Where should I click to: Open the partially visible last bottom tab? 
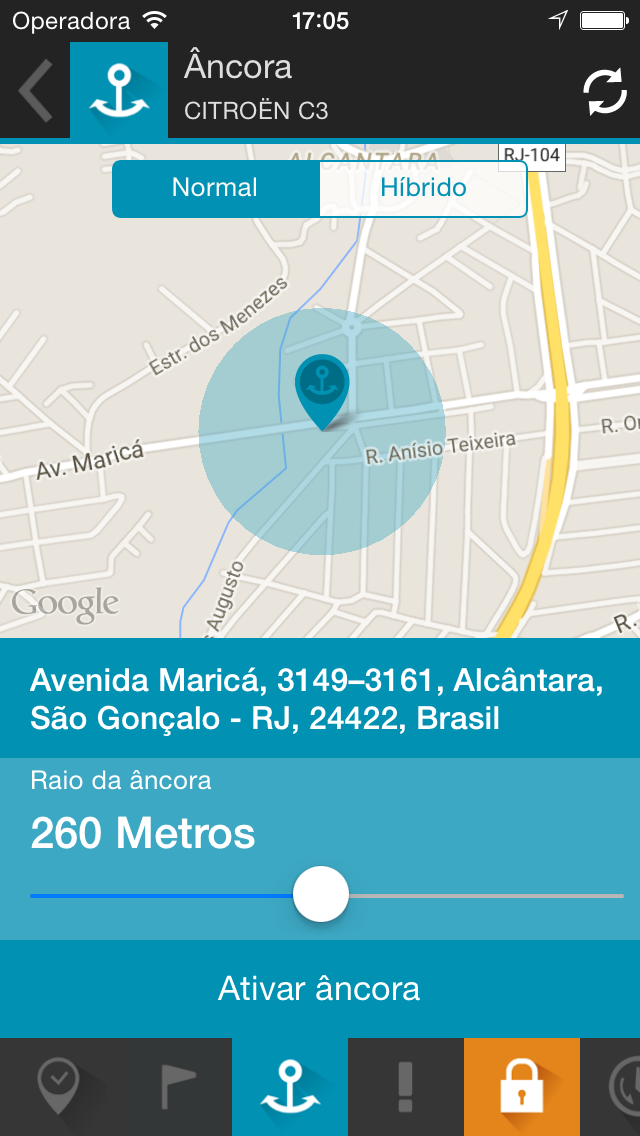[610, 1087]
